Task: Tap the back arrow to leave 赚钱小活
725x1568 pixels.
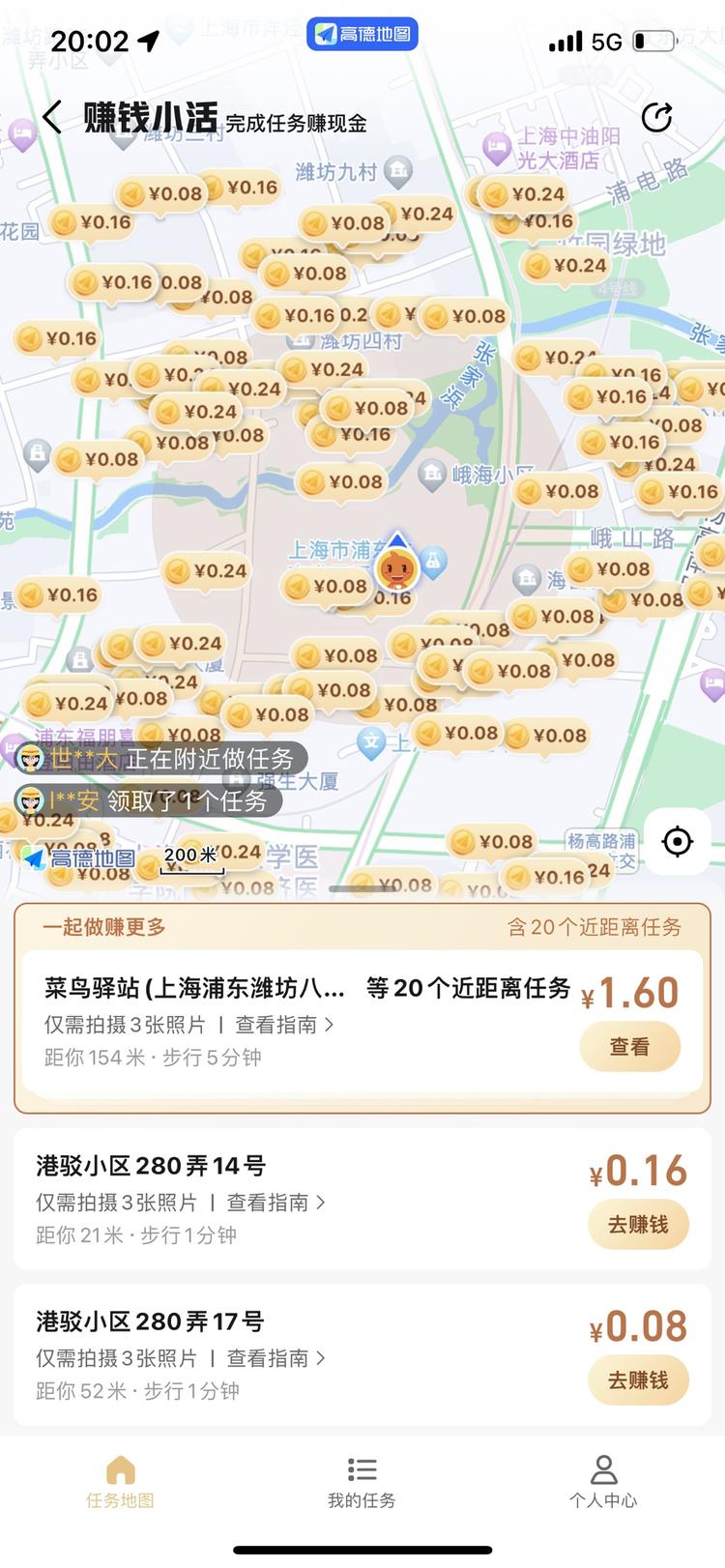Action: point(50,116)
